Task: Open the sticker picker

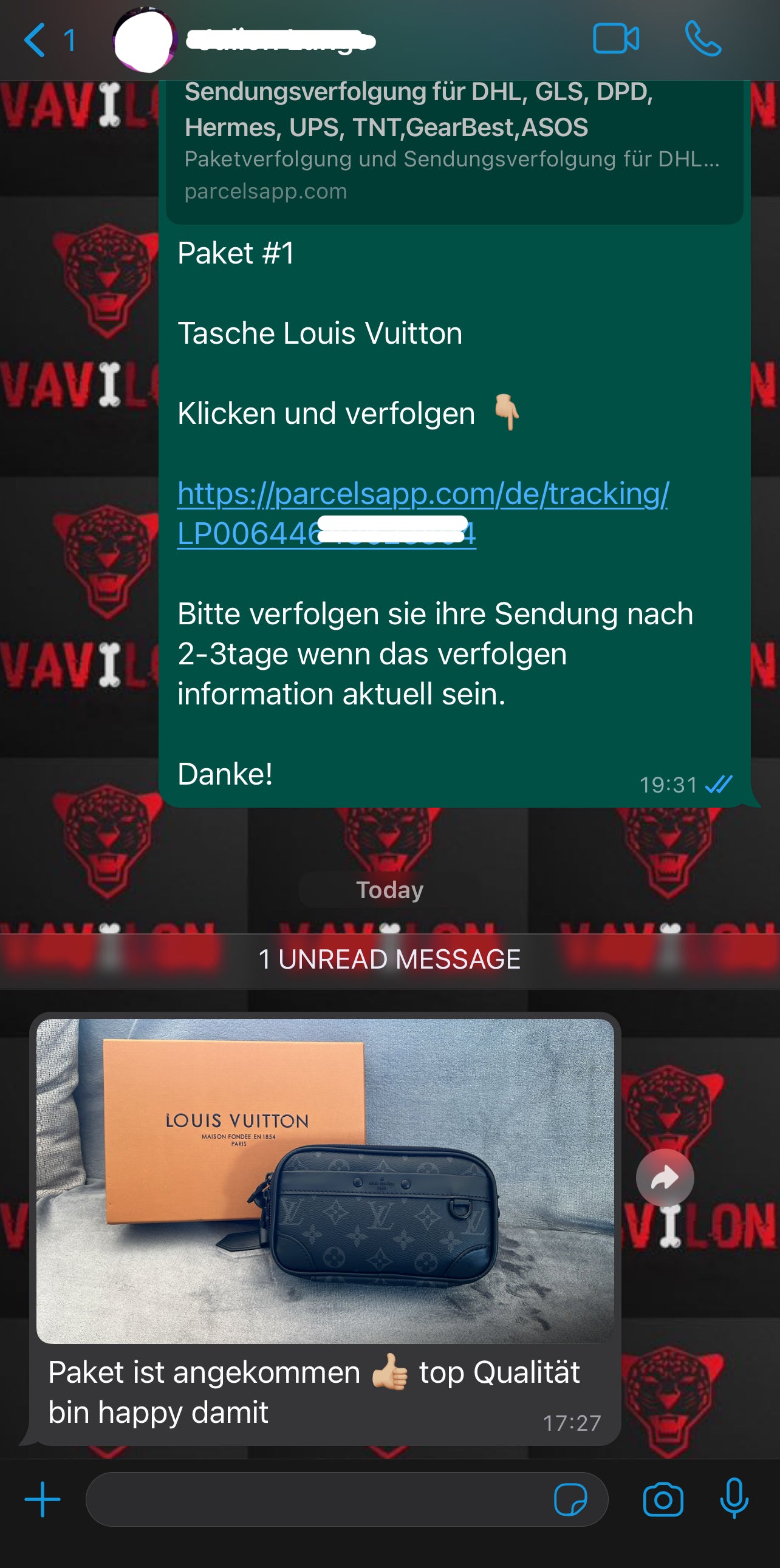Action: tap(570, 1499)
